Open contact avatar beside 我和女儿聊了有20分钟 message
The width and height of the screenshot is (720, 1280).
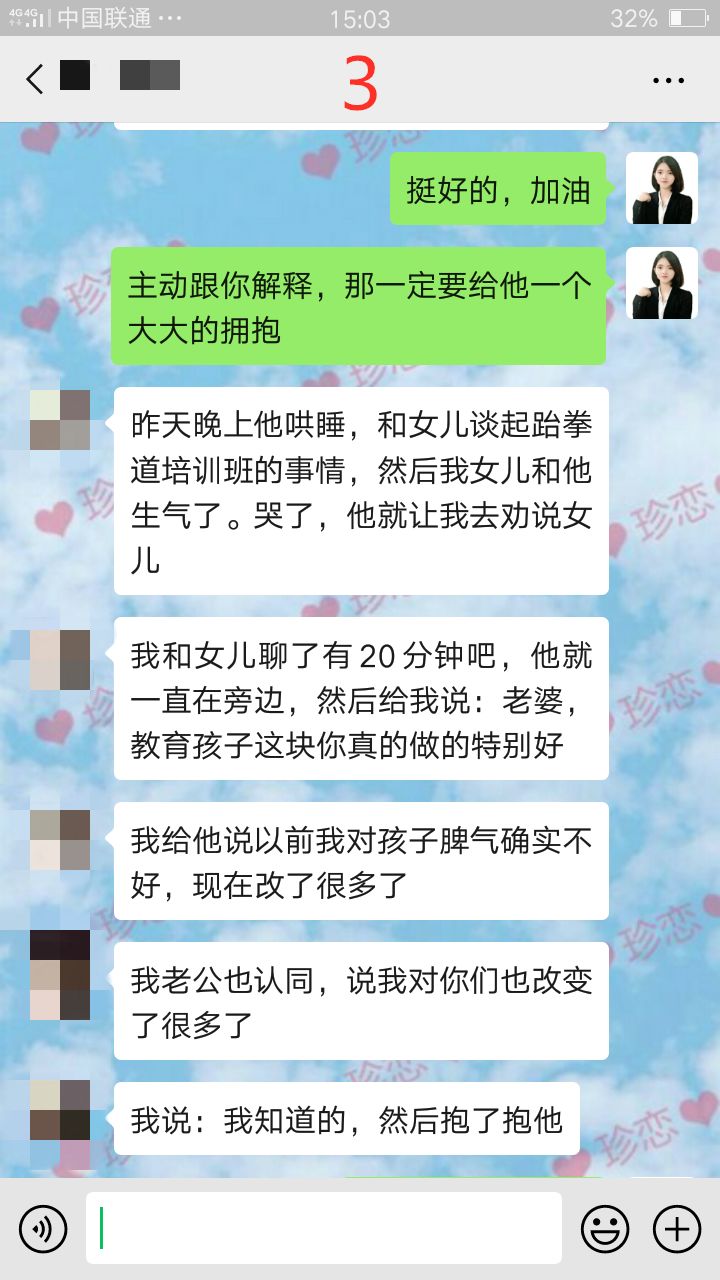point(60,660)
